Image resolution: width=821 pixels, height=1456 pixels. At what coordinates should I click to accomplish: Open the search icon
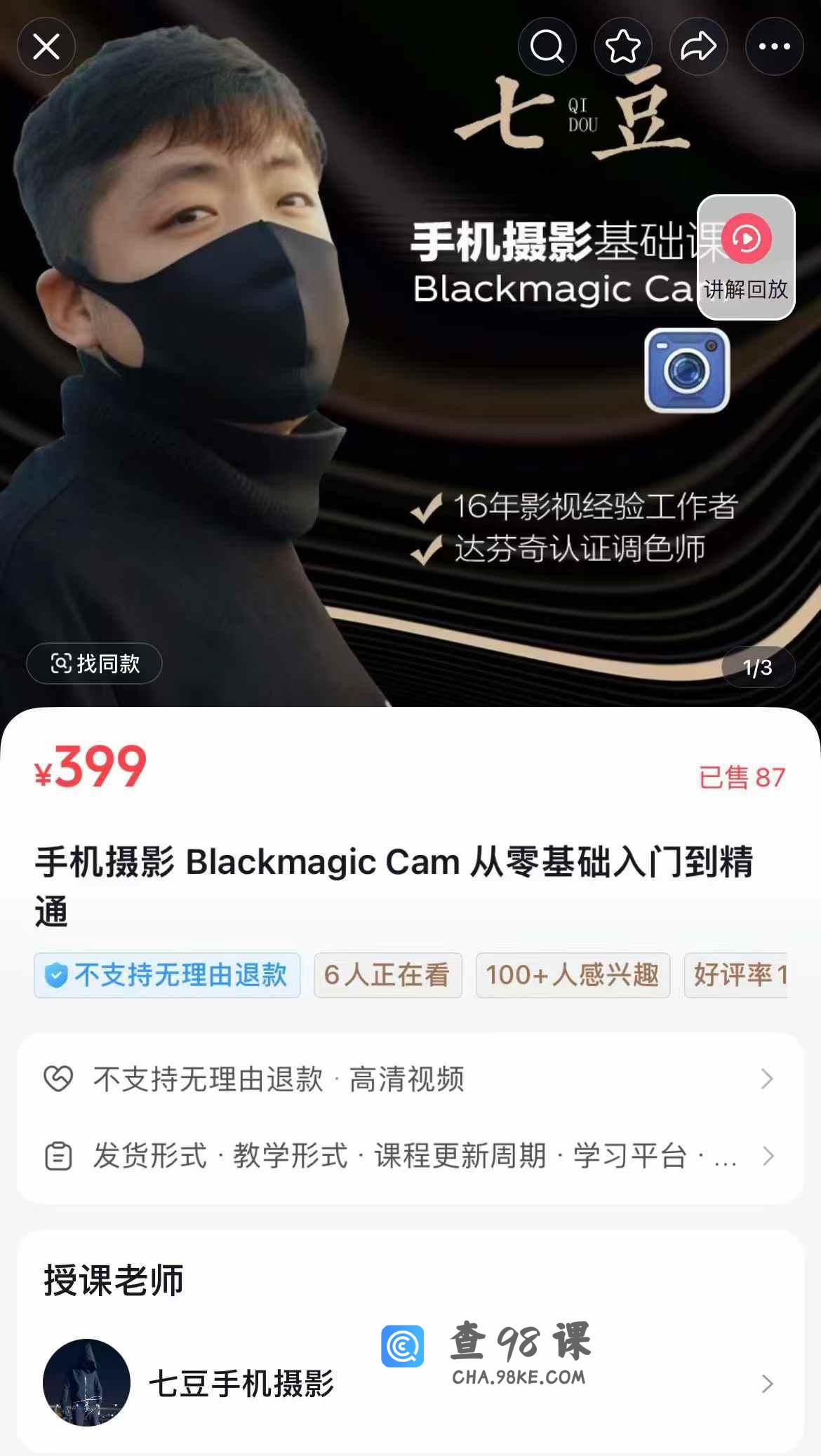pyautogui.click(x=547, y=47)
